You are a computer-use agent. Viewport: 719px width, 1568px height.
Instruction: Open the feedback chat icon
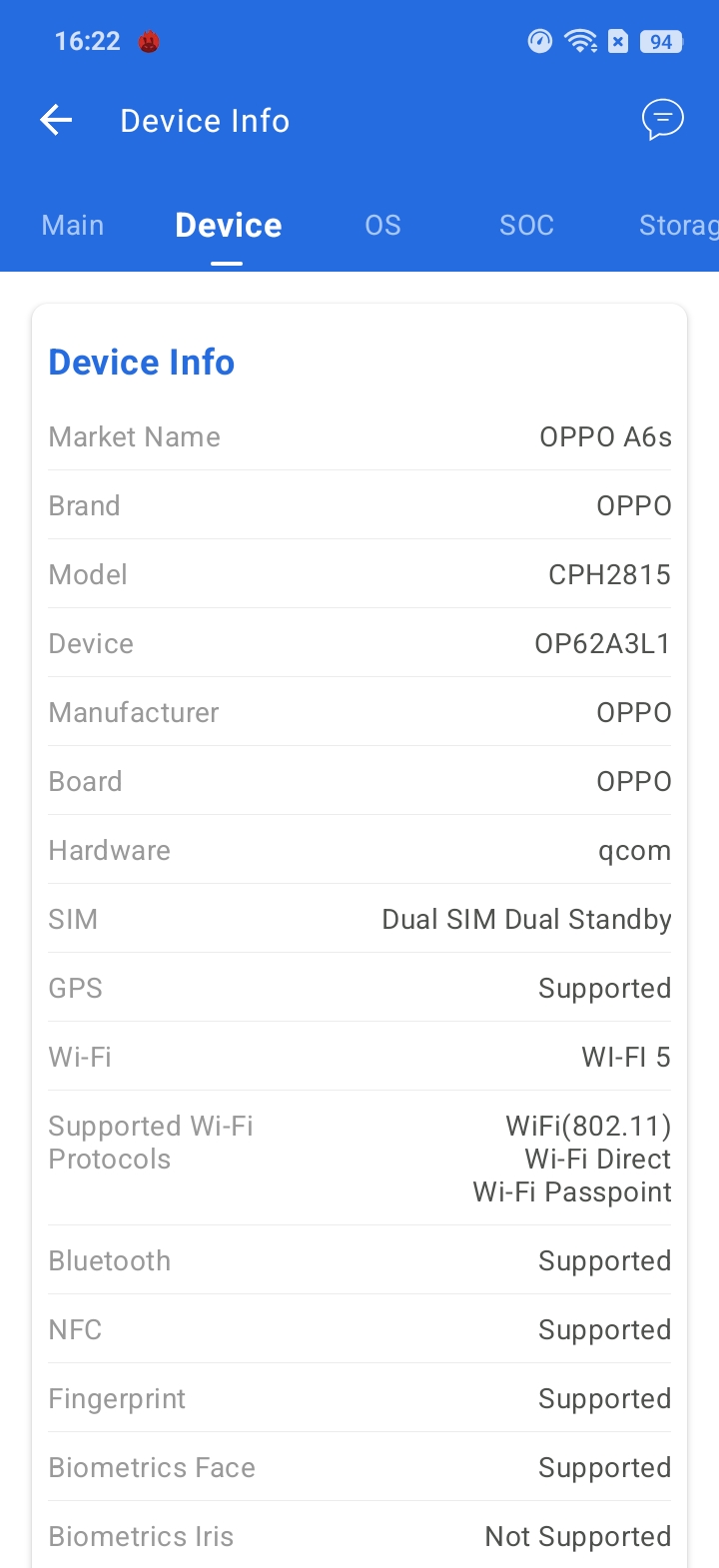[662, 120]
